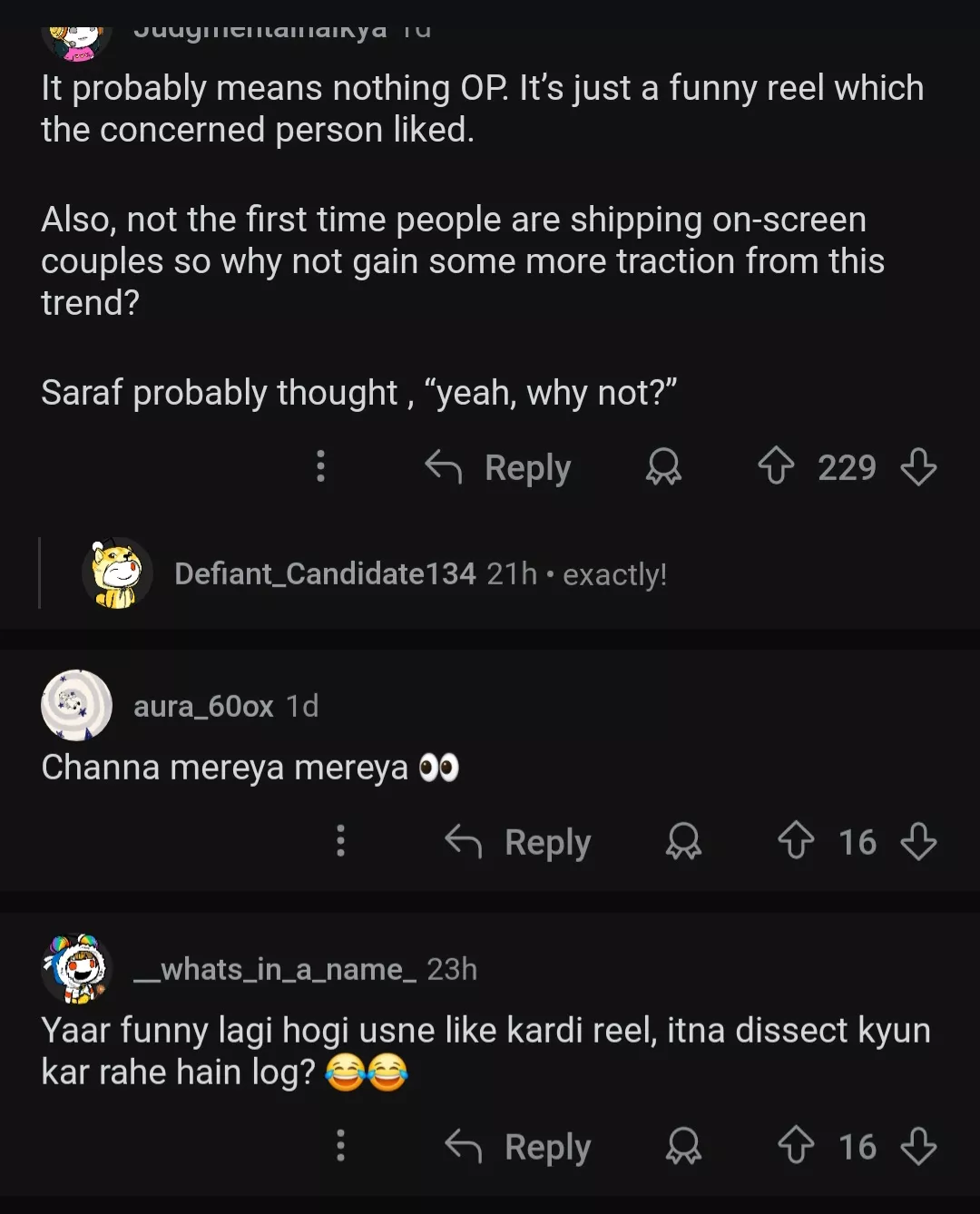This screenshot has height=1214, width=980.
Task: Open _whats_in_a_name_'s profile
Action: (x=275, y=969)
